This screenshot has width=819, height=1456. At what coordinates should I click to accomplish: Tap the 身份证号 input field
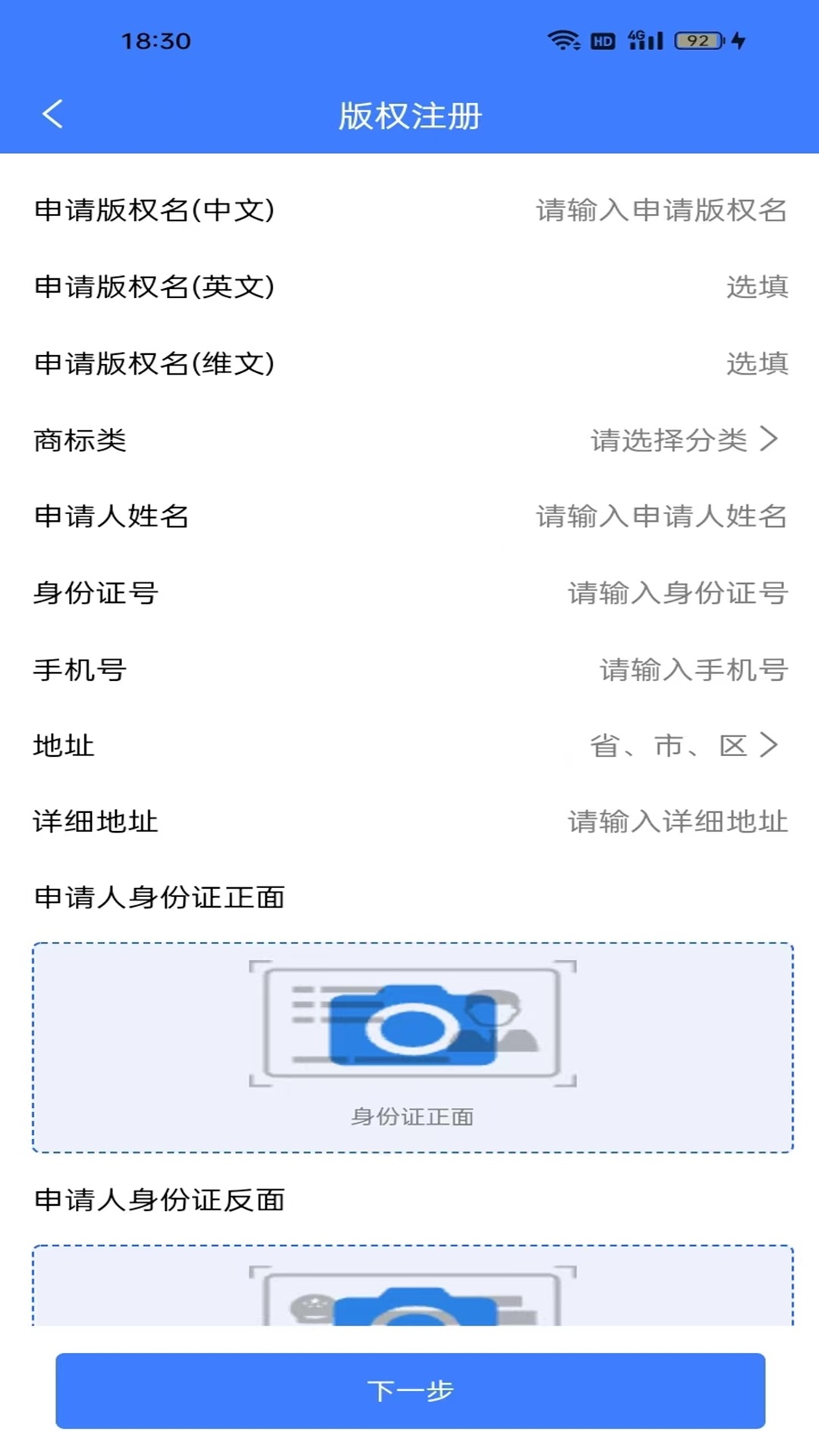[x=678, y=593]
